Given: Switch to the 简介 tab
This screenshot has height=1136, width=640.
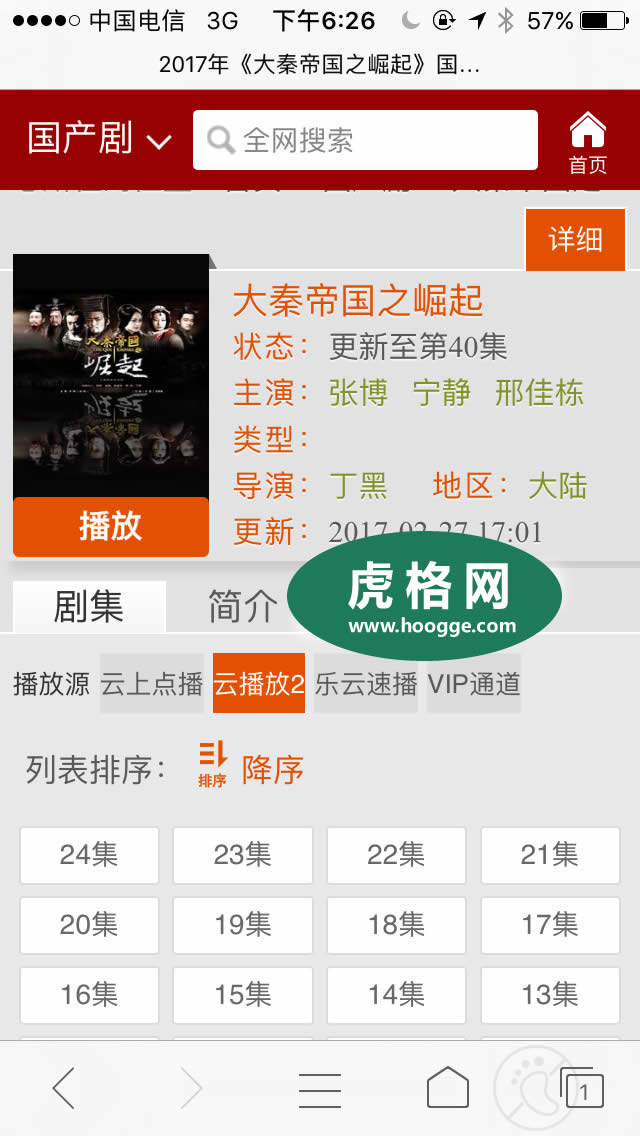Looking at the screenshot, I should pyautogui.click(x=243, y=607).
